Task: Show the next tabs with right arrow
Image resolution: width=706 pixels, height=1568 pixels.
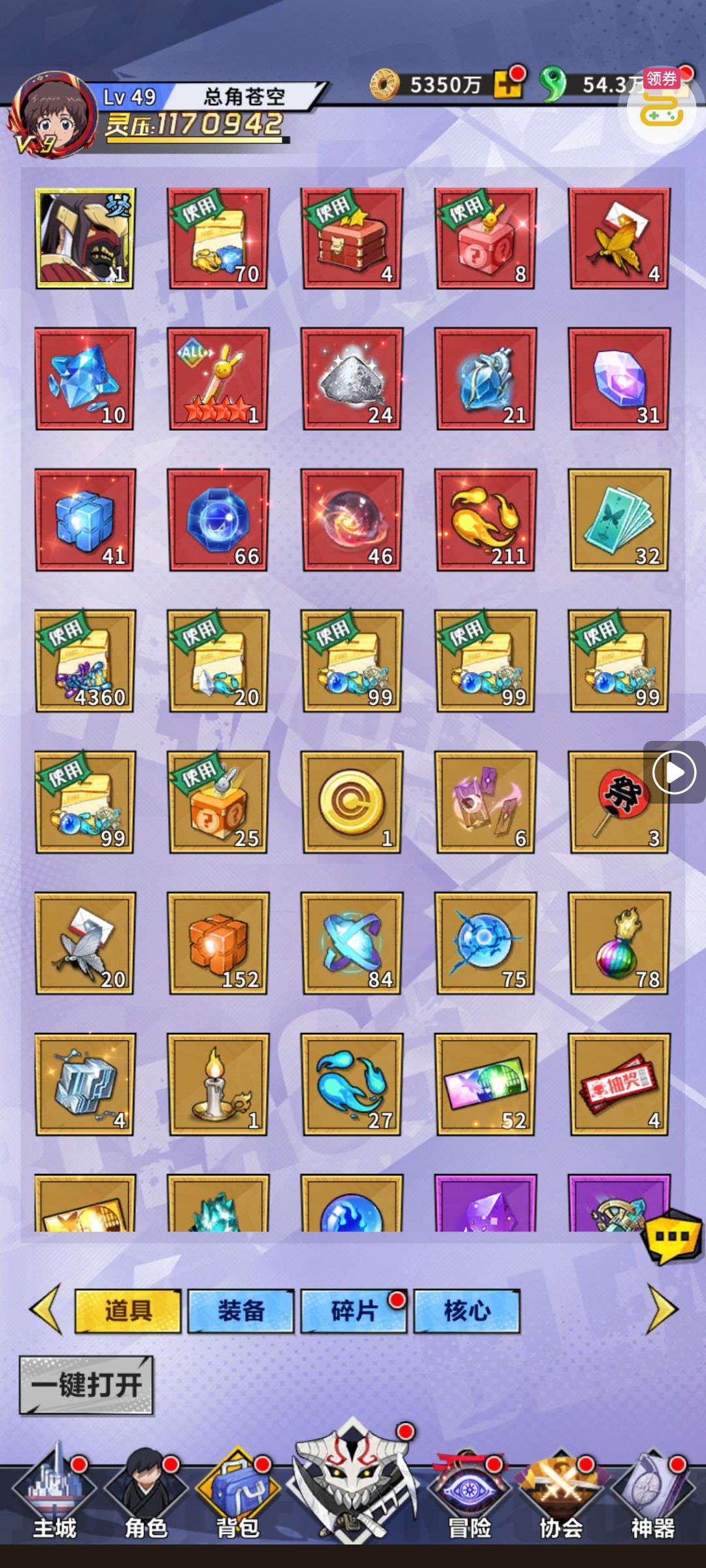Action: click(x=662, y=1309)
